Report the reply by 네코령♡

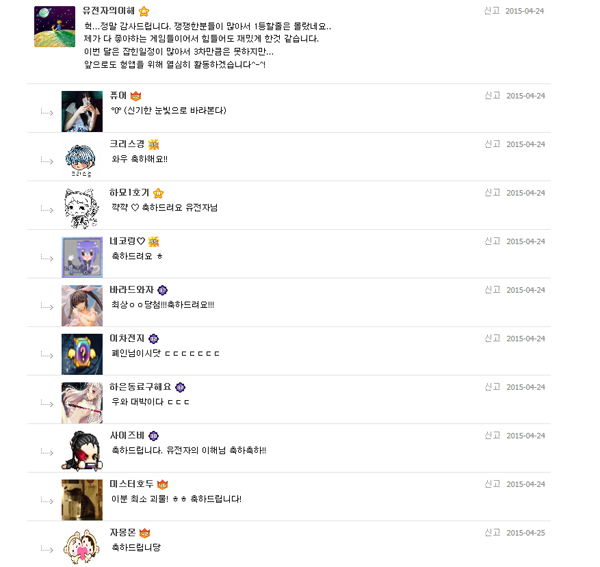(492, 241)
